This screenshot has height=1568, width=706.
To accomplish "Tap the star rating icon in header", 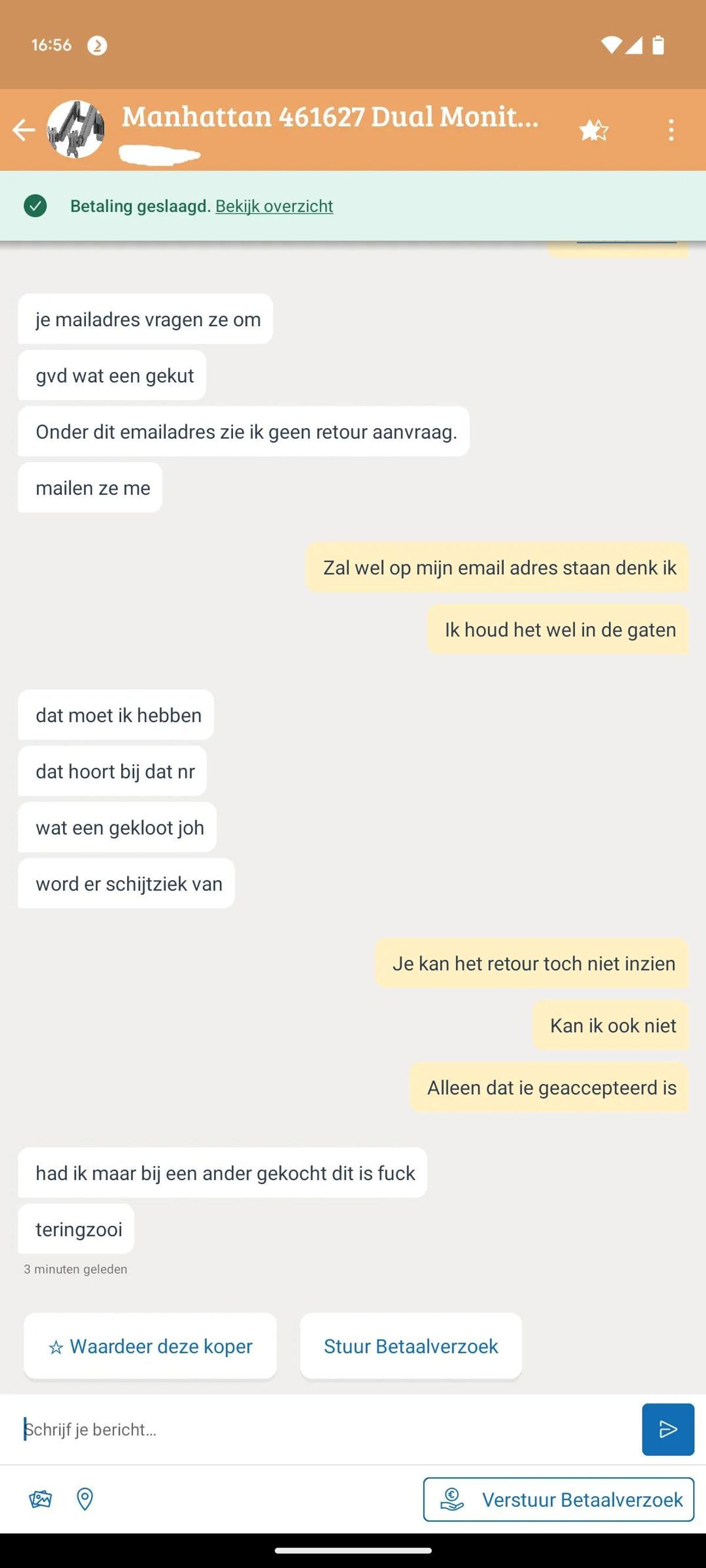I will [x=593, y=130].
